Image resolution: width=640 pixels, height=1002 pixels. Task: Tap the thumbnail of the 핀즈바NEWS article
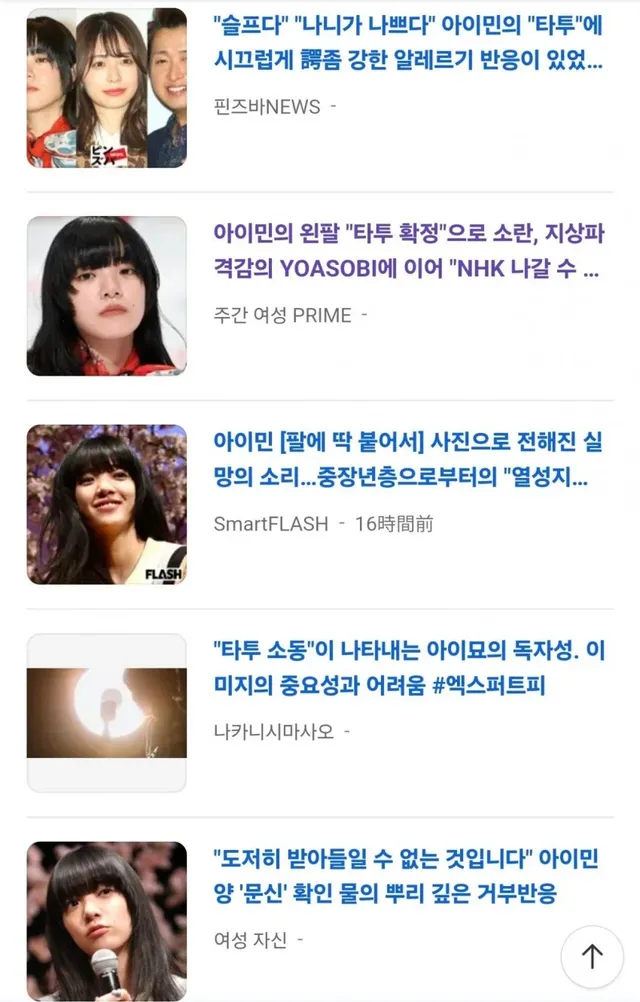tap(106, 88)
